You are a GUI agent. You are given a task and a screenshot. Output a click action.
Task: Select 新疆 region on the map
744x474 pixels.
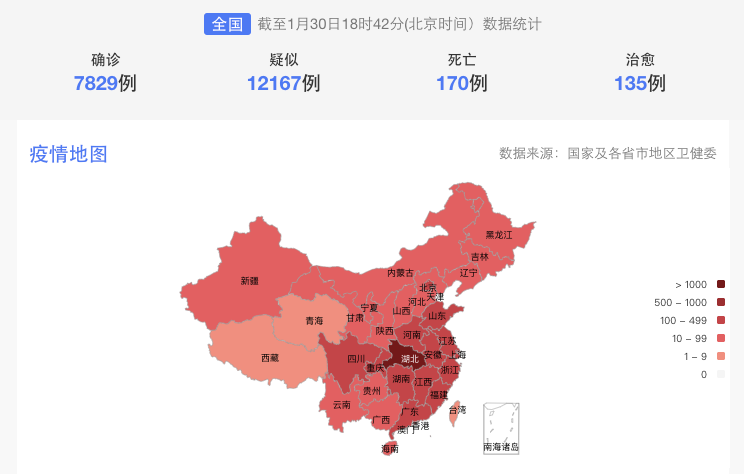[250, 280]
